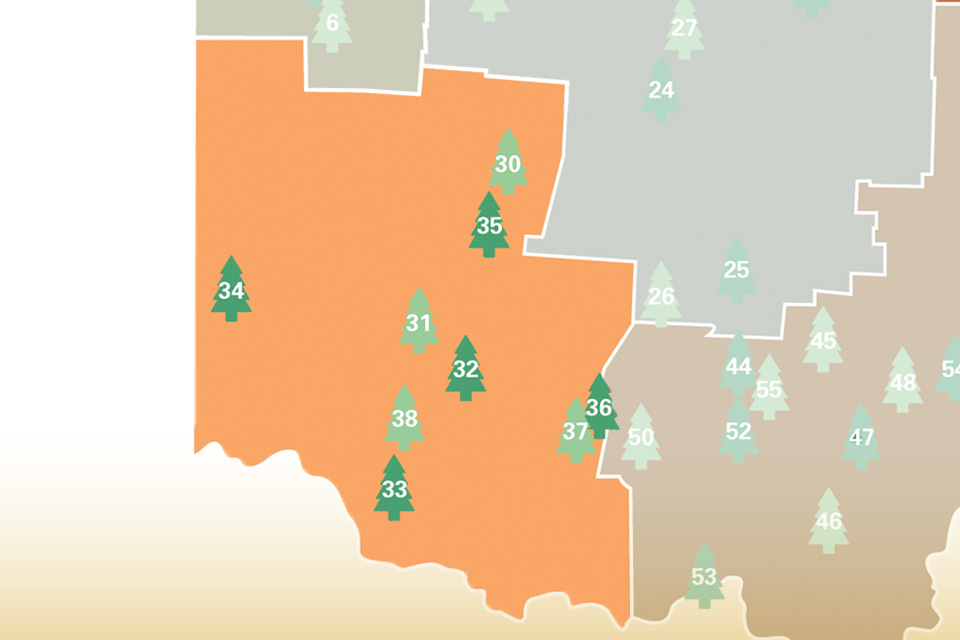Tap tree marker 27
960x640 pixels.
[x=684, y=28]
